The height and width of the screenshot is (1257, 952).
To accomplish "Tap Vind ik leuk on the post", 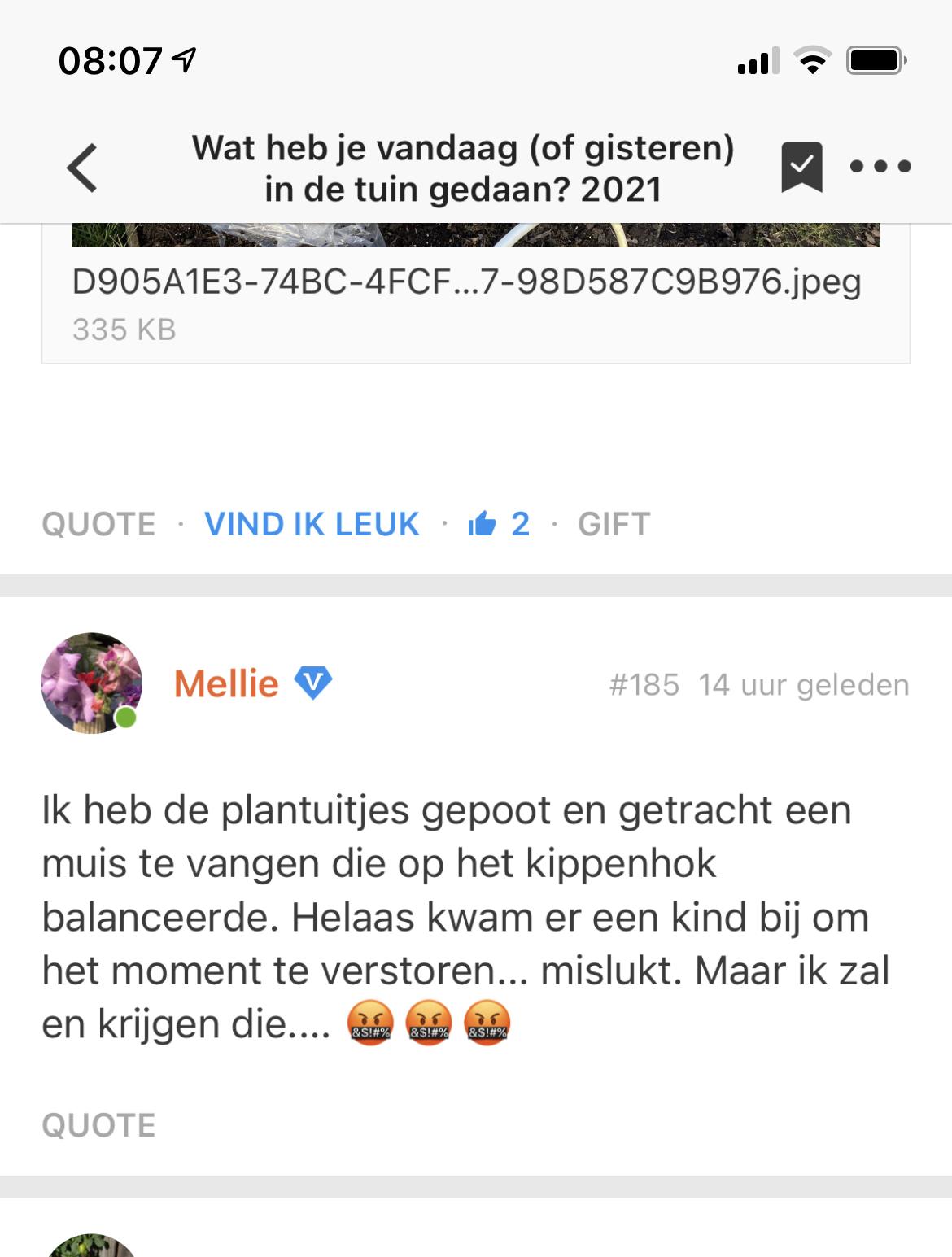I will [x=312, y=525].
